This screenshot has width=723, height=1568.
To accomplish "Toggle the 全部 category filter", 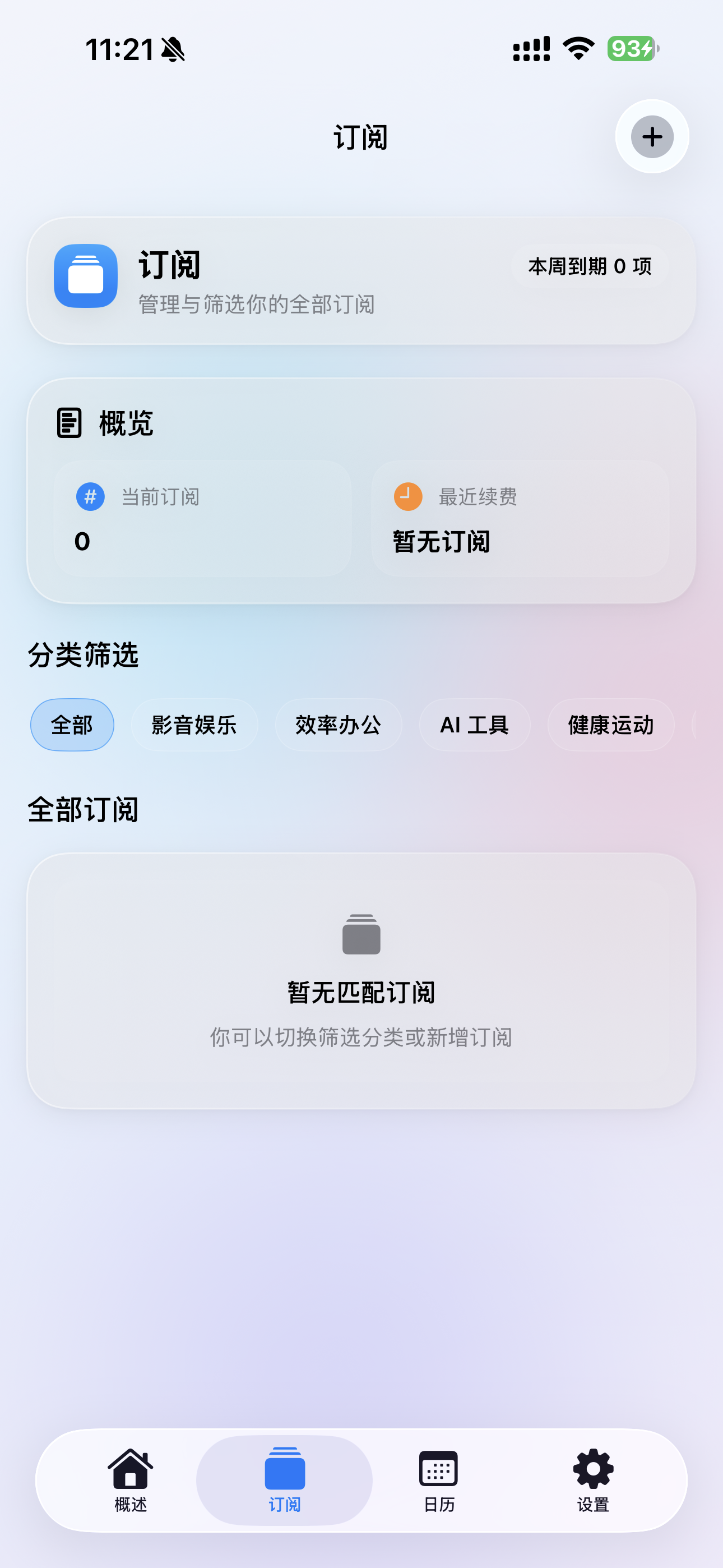I will pyautogui.click(x=72, y=725).
